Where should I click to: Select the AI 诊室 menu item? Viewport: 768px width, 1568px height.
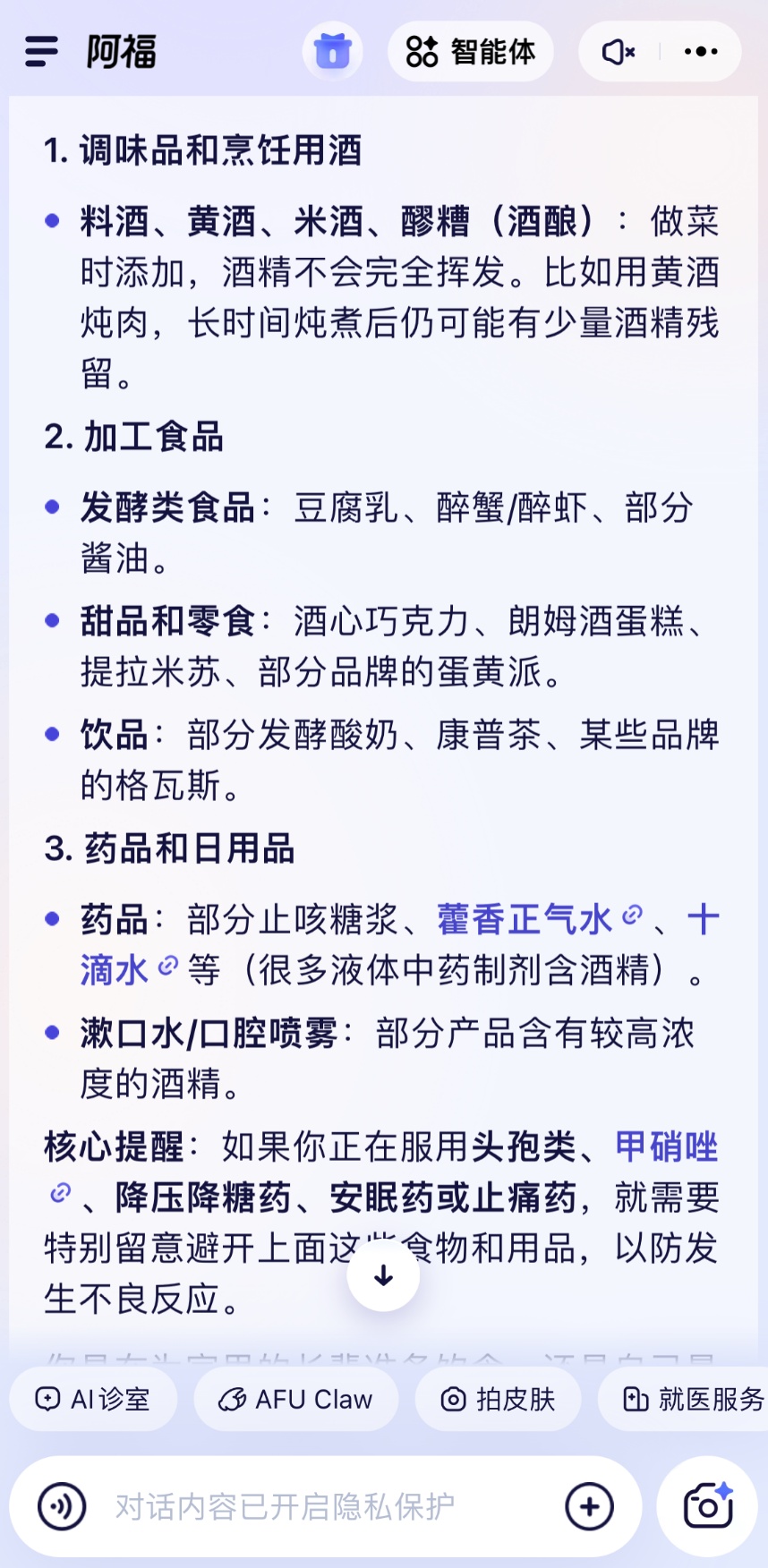(92, 1398)
